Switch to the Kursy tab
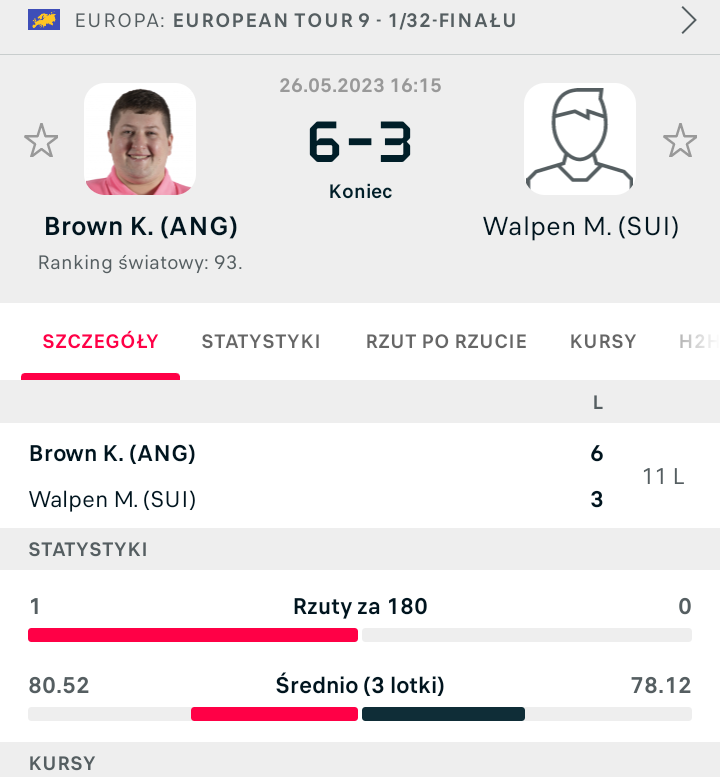This screenshot has width=720, height=777. click(x=603, y=341)
